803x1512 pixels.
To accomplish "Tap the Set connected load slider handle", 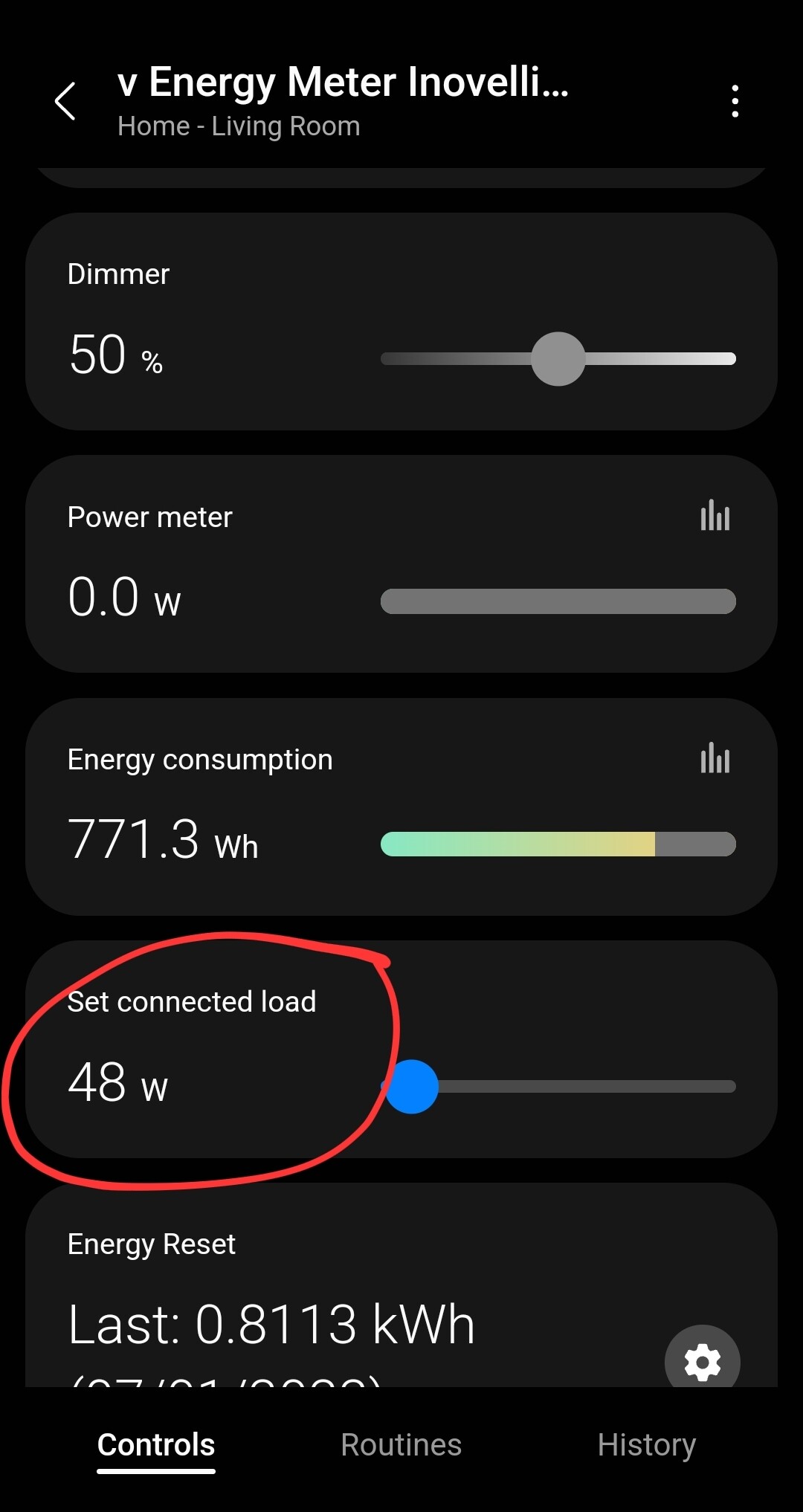I will pos(411,1086).
